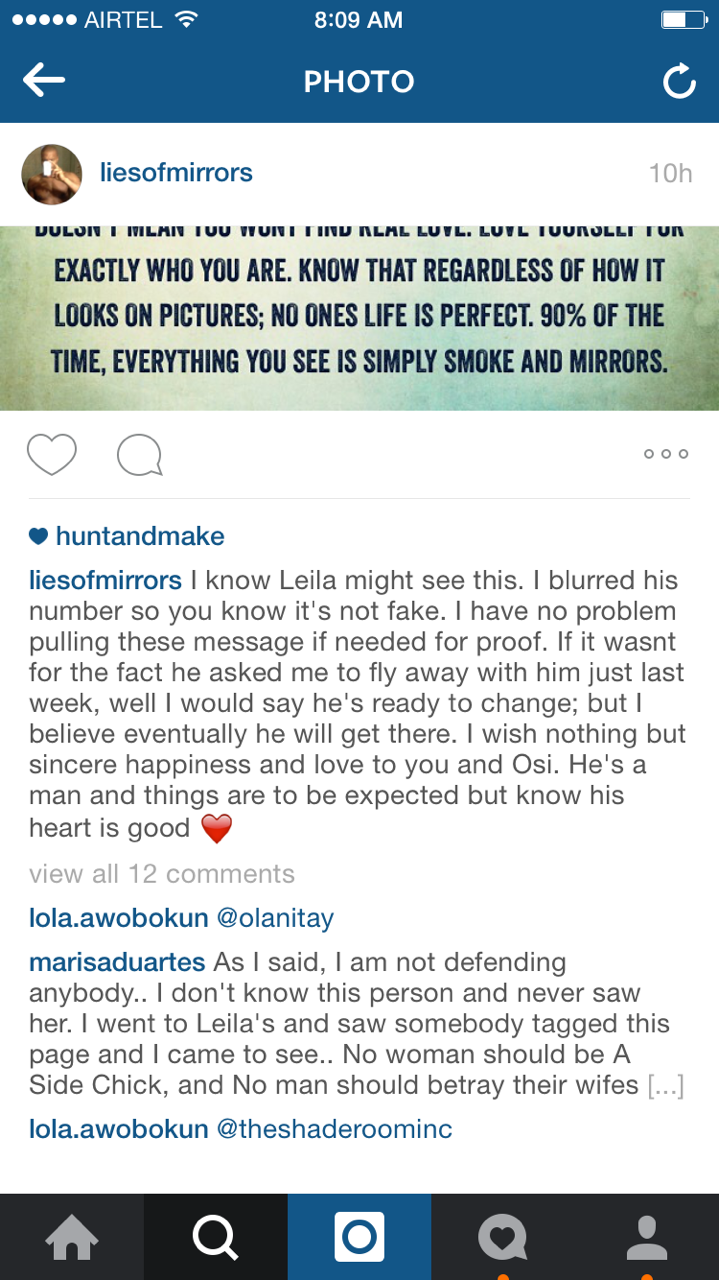
Task: Comment on the photo with the bubble icon
Action: (x=139, y=456)
